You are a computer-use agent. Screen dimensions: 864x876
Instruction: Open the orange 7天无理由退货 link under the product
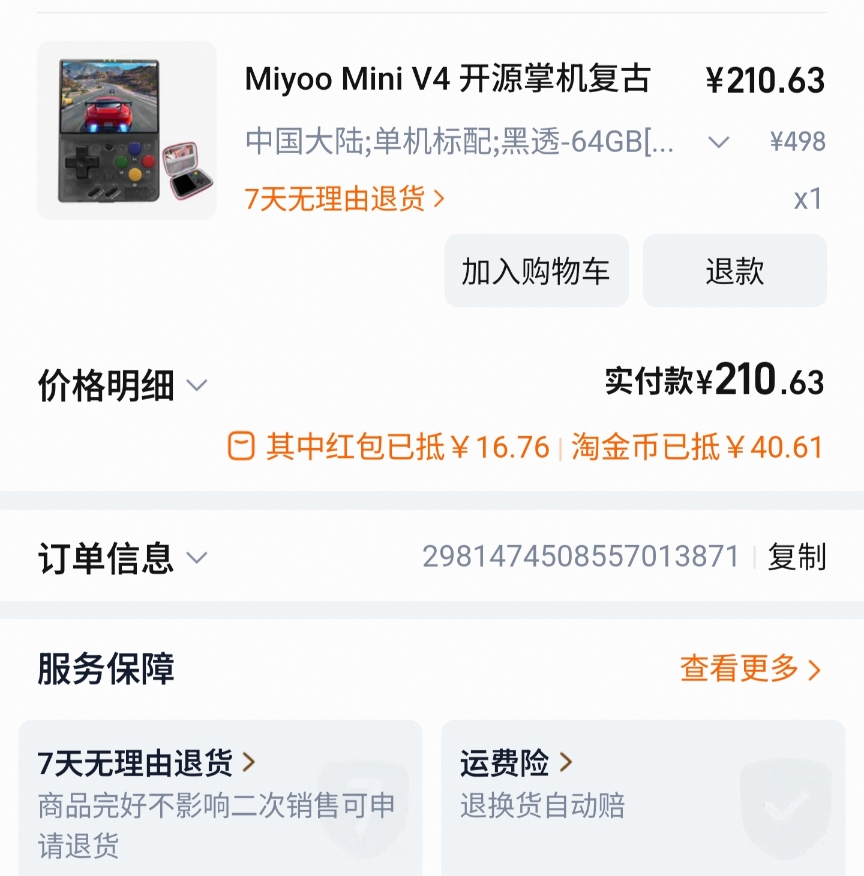coord(345,199)
